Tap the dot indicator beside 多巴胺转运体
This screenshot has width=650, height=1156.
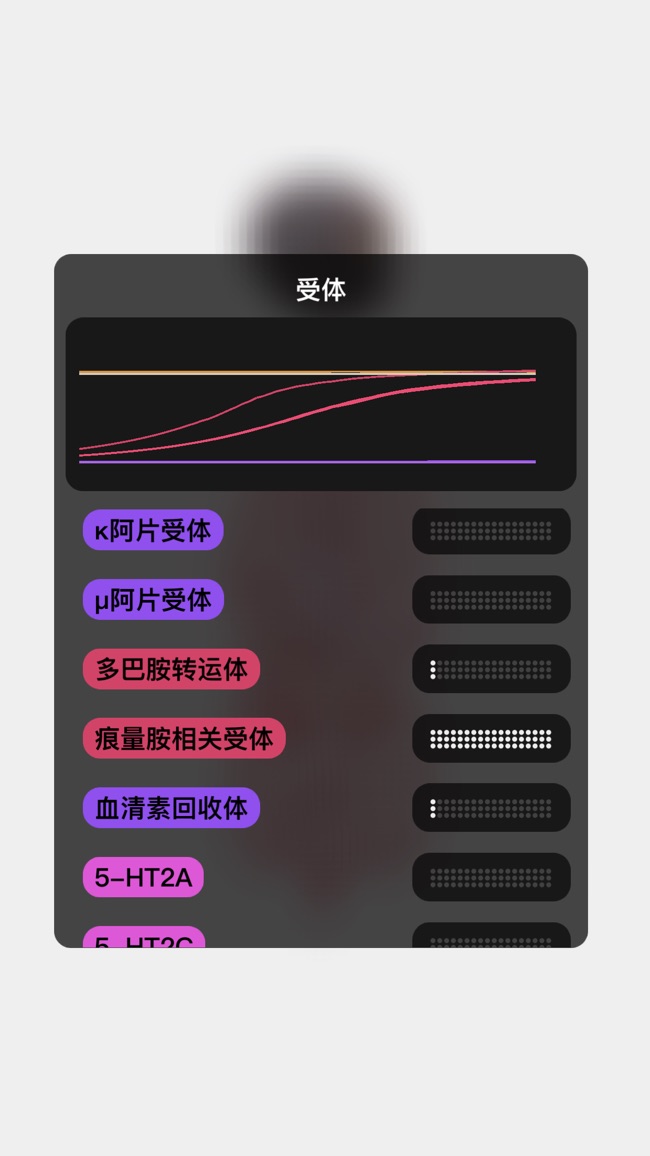click(491, 669)
